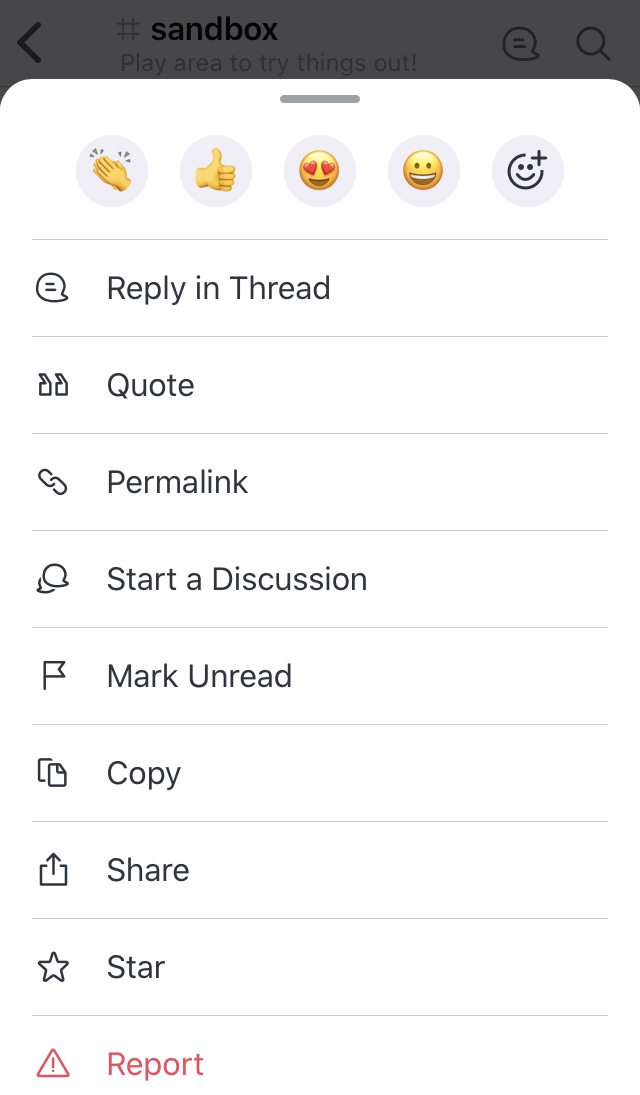The image size is (640, 1095).
Task: Open the add reaction emoji picker
Action: [x=528, y=171]
